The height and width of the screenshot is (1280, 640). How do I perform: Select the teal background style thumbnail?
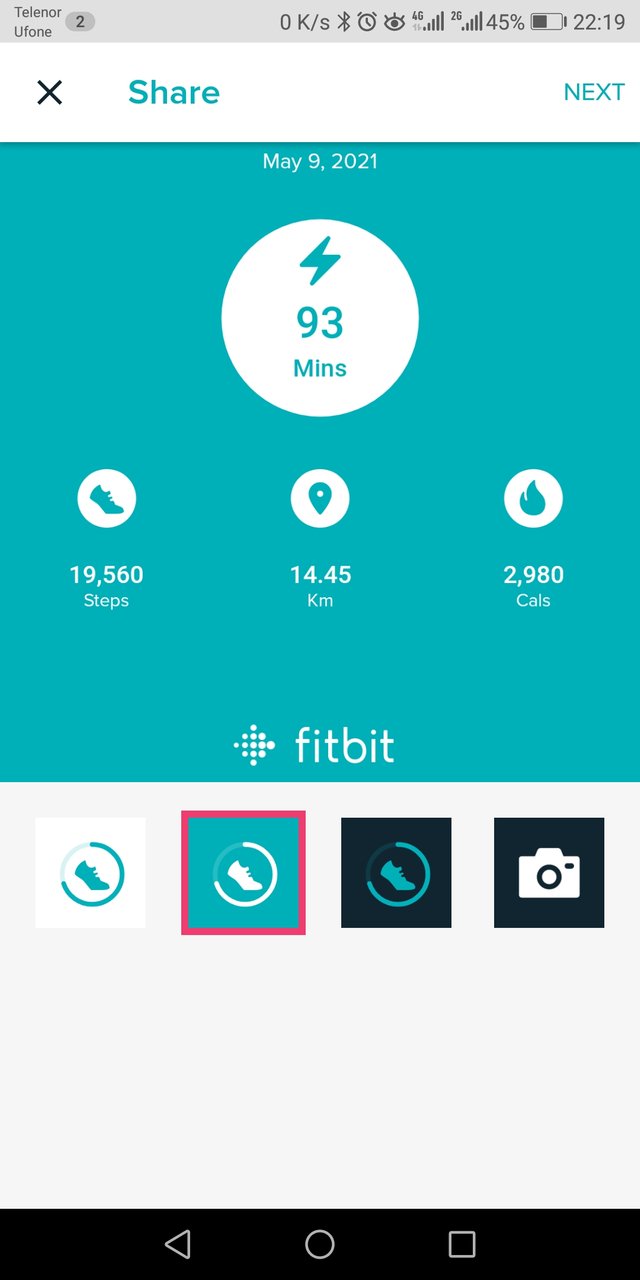coord(243,873)
